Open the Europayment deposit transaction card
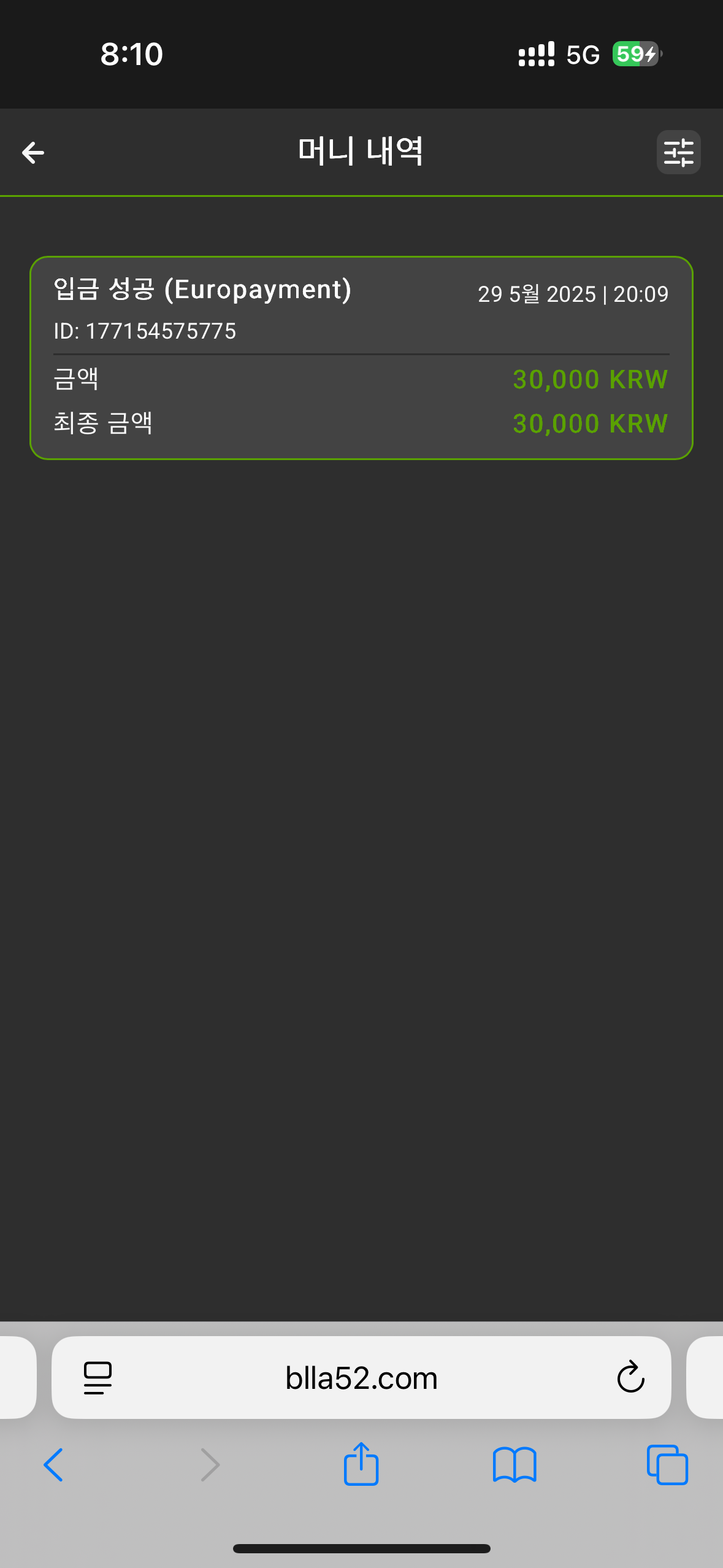Screen dimensions: 723x1568 (x=361, y=358)
